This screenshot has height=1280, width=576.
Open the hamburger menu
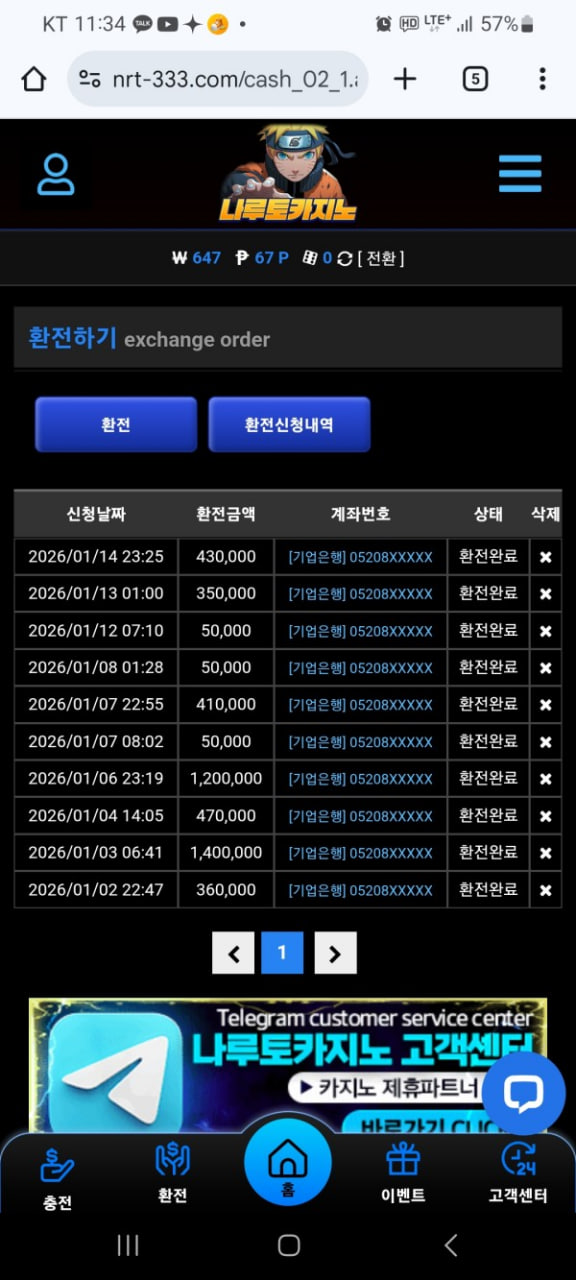[x=520, y=174]
